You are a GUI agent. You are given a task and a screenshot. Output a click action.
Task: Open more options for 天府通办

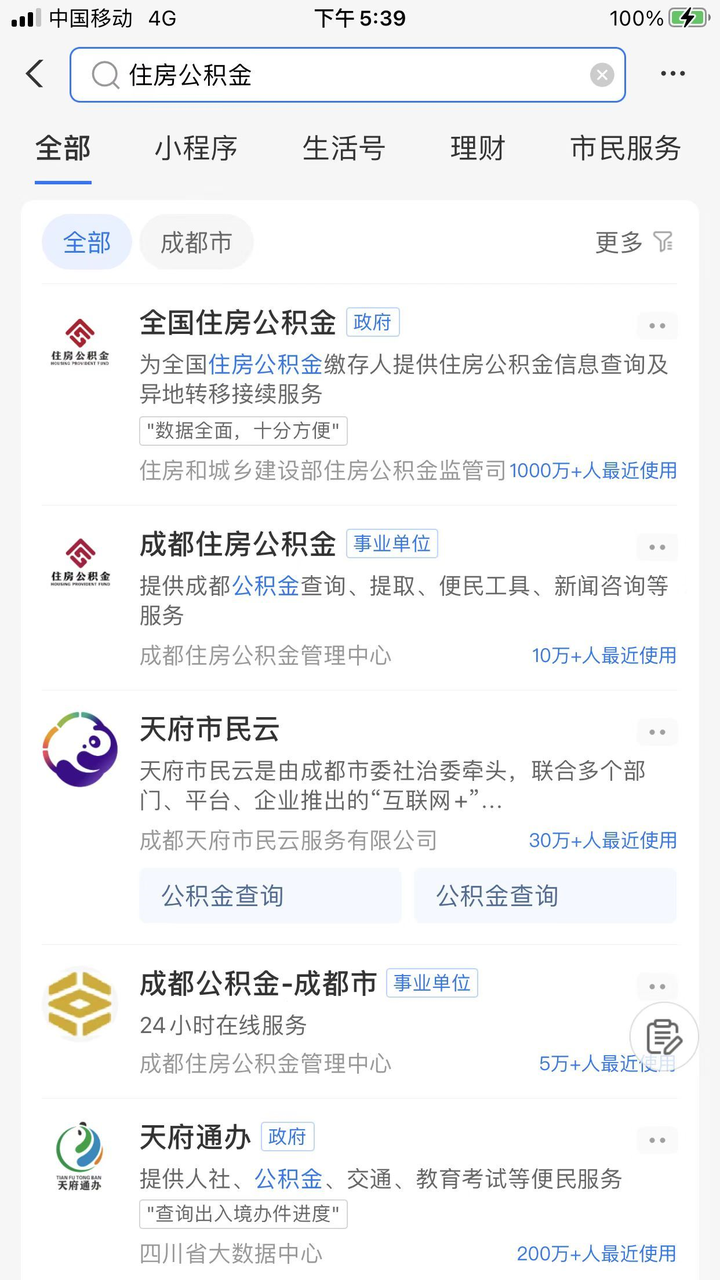(657, 1140)
